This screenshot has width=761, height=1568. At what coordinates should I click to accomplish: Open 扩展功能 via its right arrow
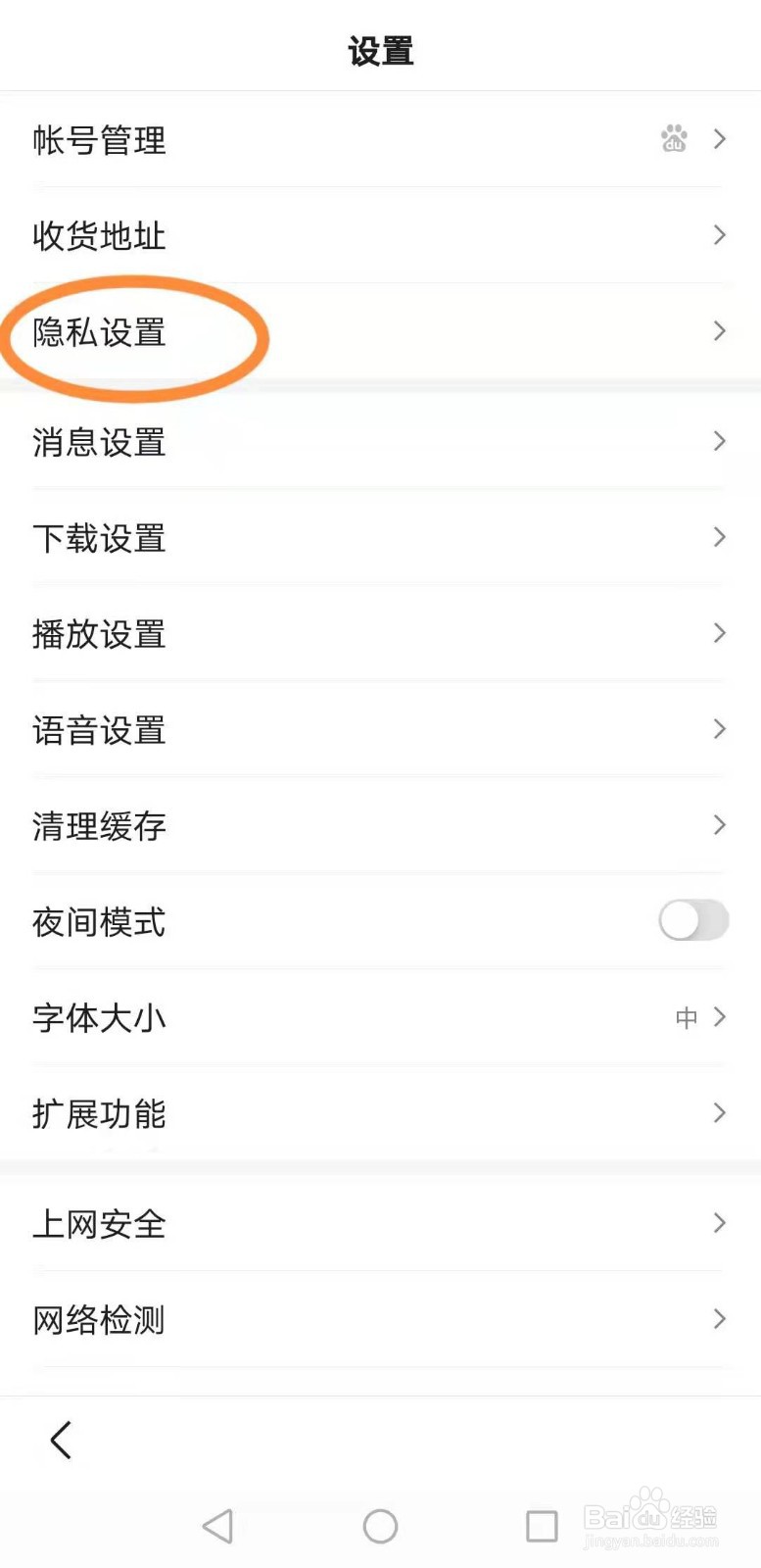(720, 1113)
